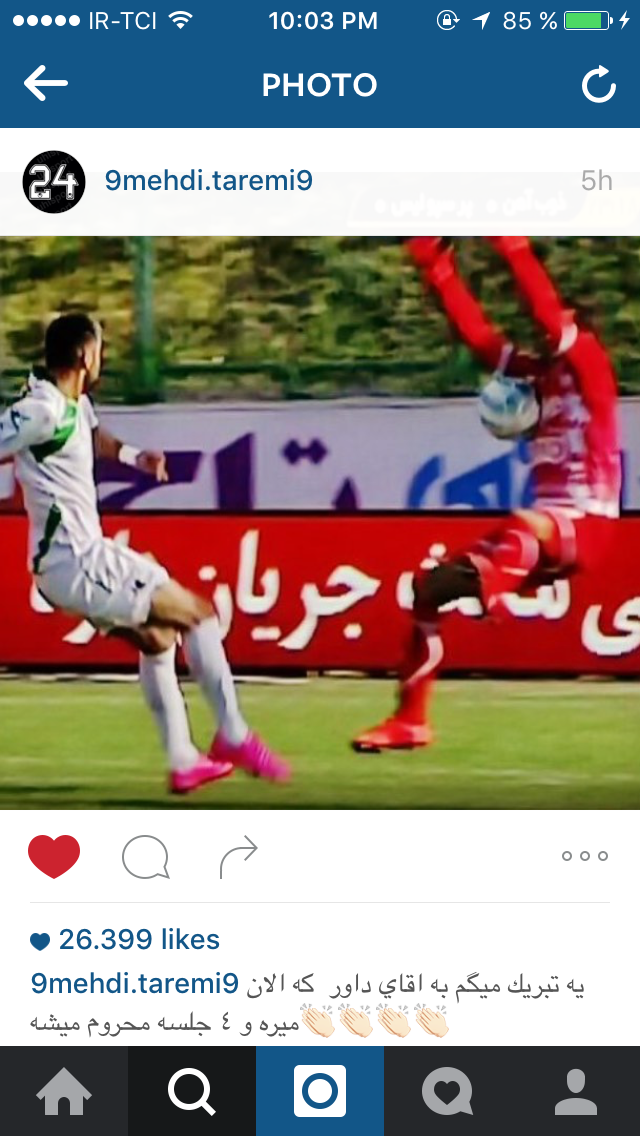Open 9mehdi.taremi9's profile picture

coord(54,182)
